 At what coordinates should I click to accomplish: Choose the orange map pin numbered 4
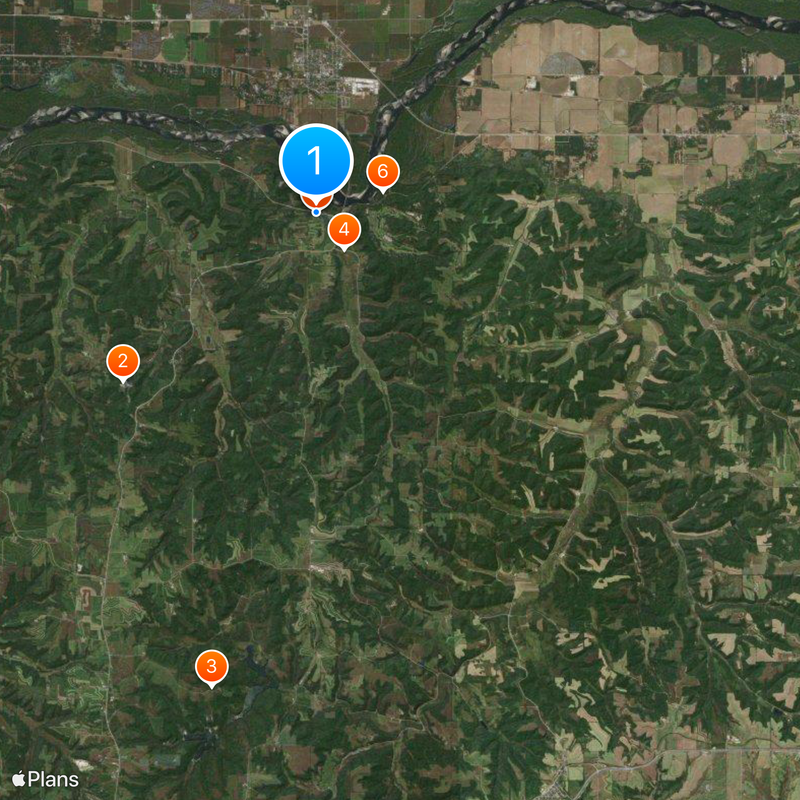point(344,231)
